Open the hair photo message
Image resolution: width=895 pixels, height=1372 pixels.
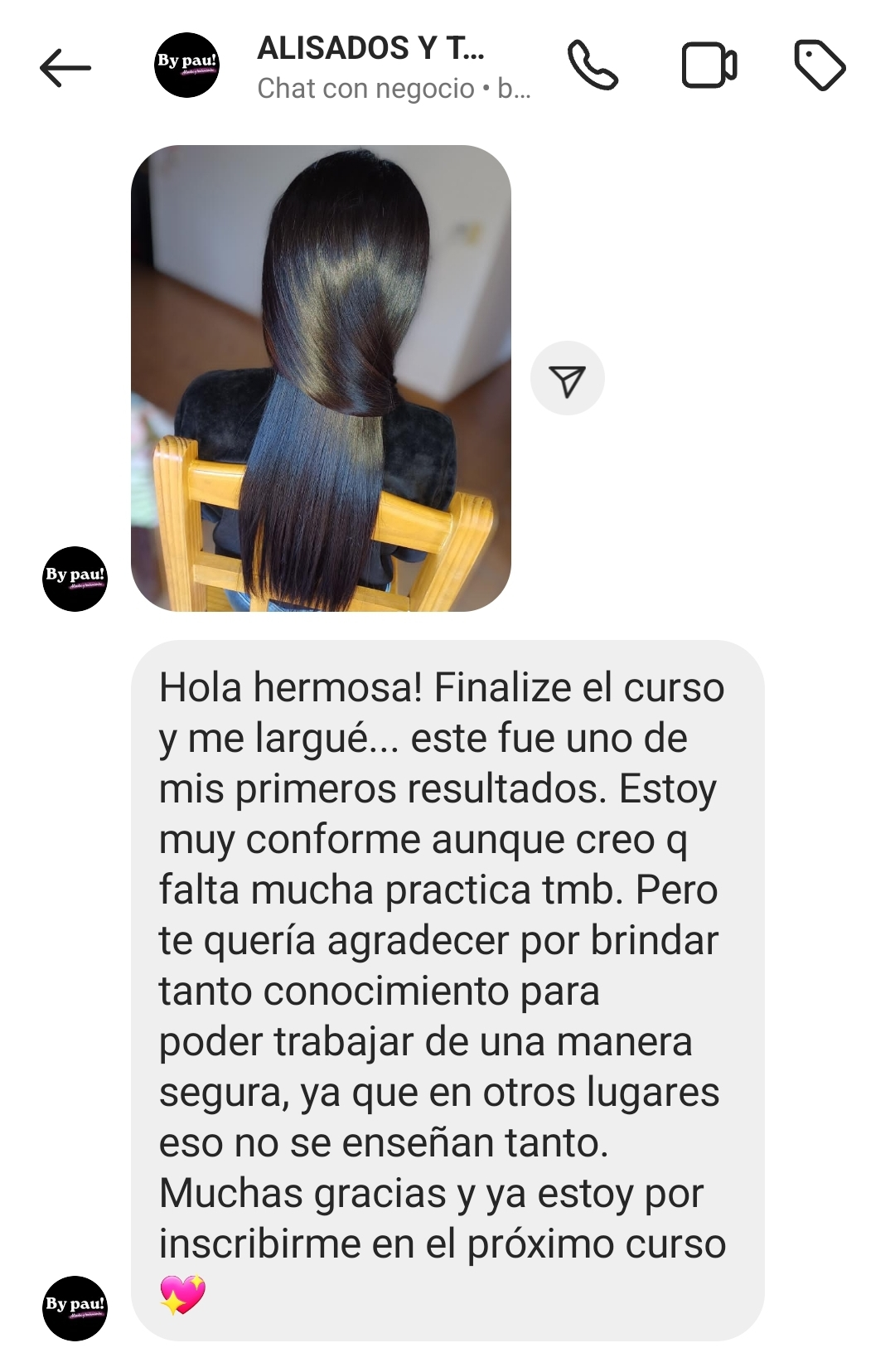coord(321,378)
